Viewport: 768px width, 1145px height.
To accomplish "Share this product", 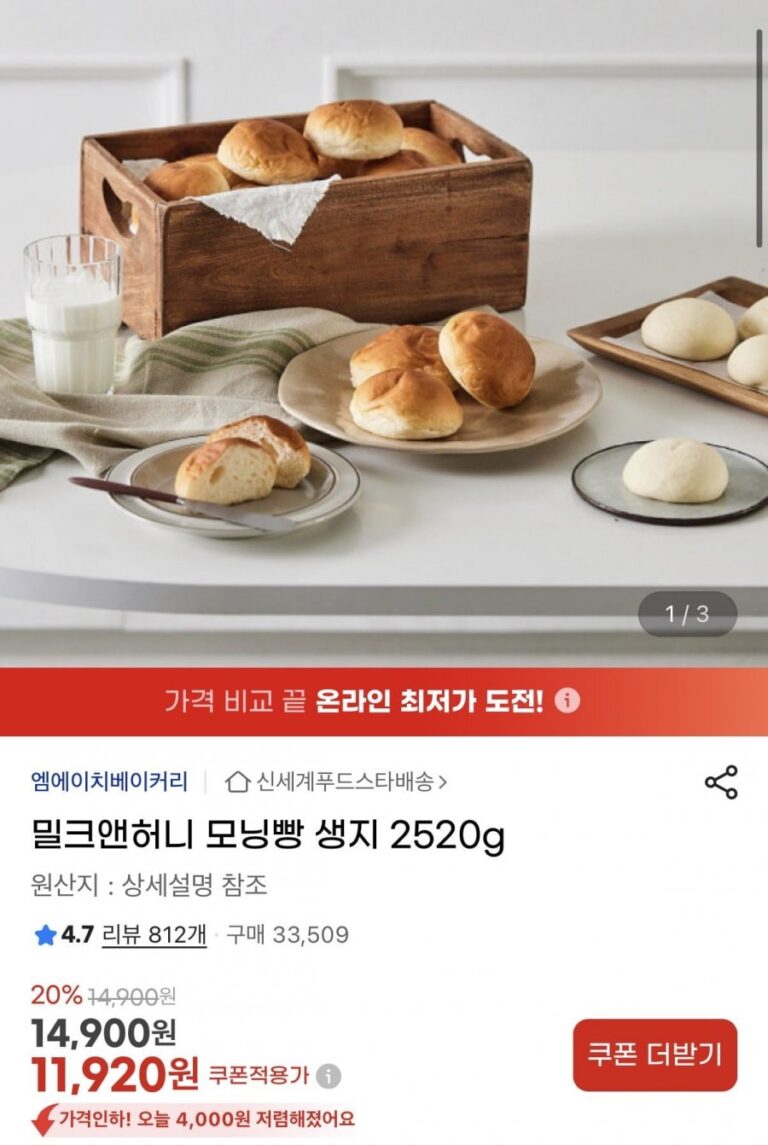I will tap(721, 782).
